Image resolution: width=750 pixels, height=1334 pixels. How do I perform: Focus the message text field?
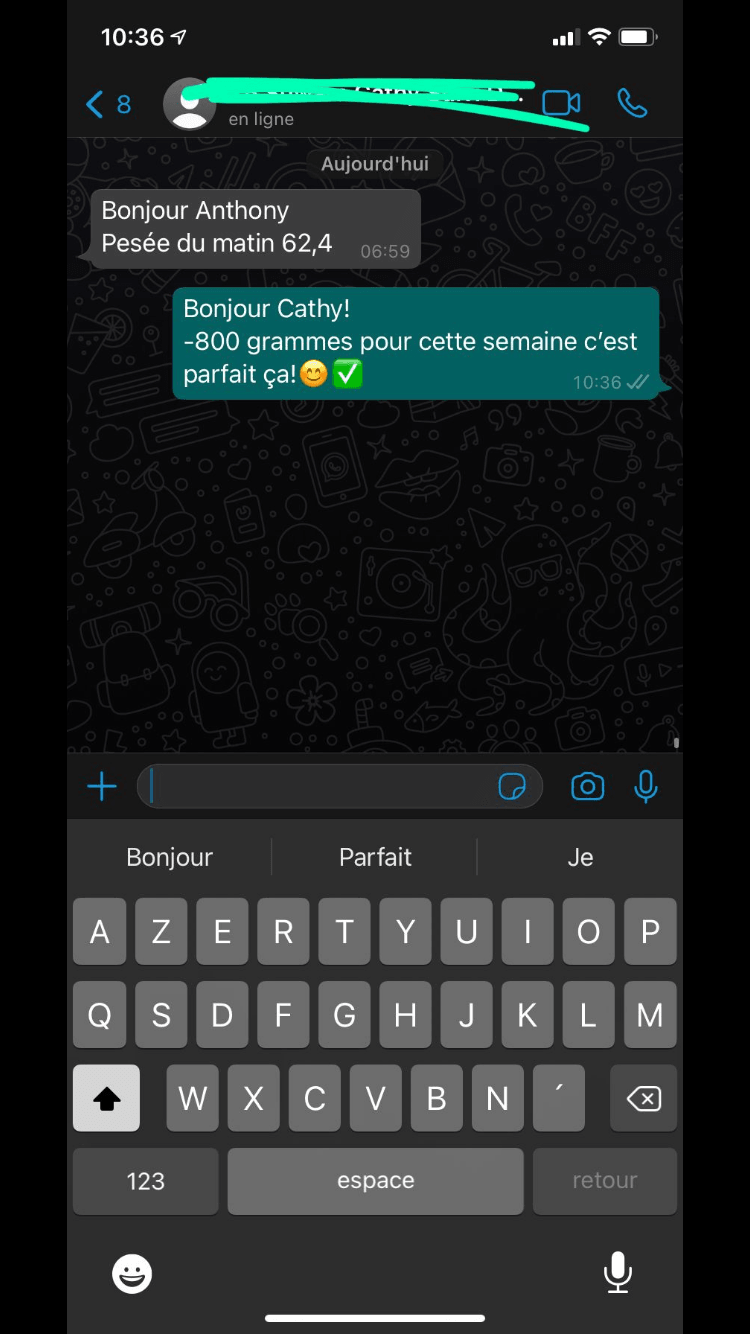click(320, 787)
